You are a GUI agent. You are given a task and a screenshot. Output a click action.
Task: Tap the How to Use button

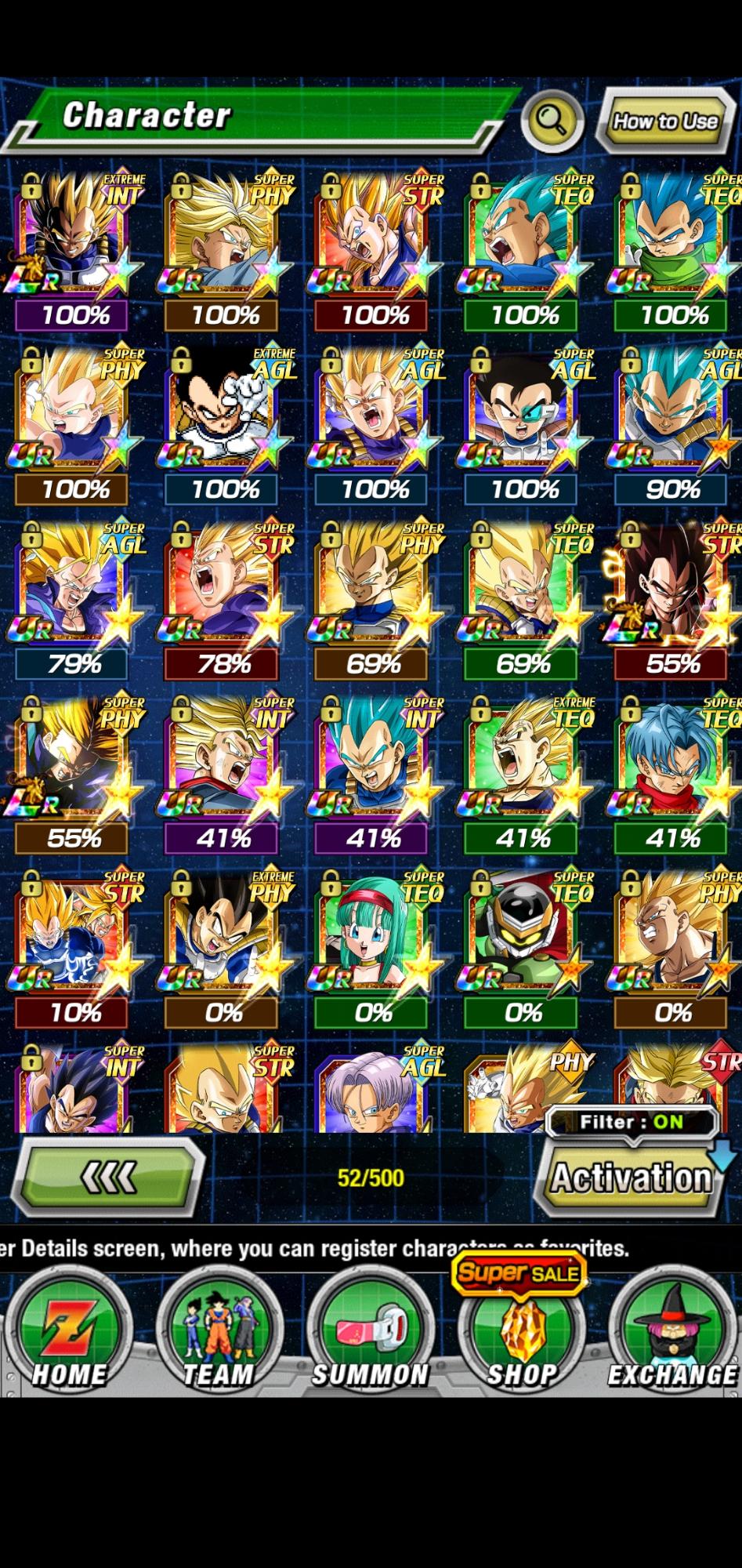[665, 121]
